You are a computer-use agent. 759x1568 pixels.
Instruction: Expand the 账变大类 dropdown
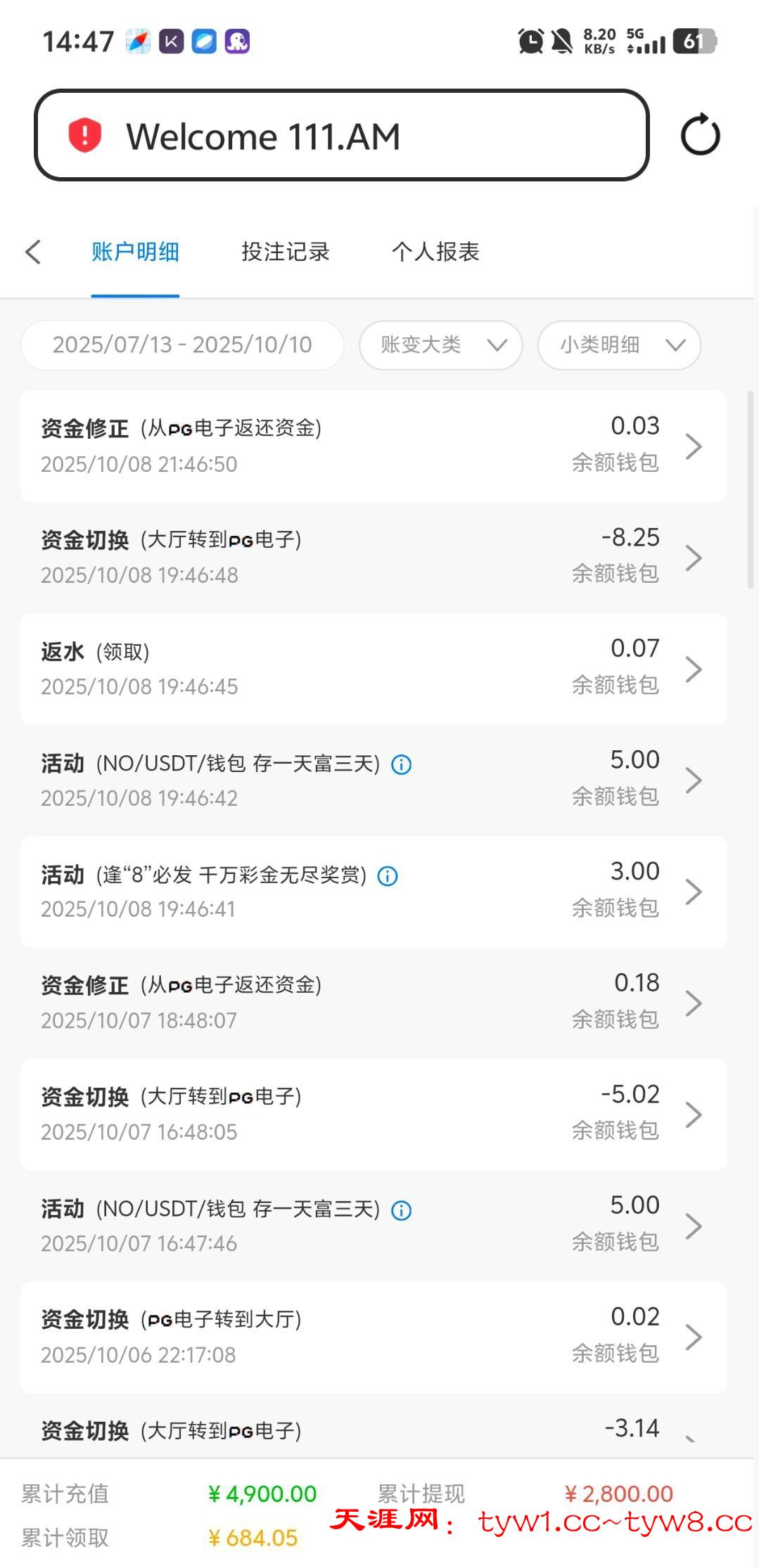tap(441, 345)
